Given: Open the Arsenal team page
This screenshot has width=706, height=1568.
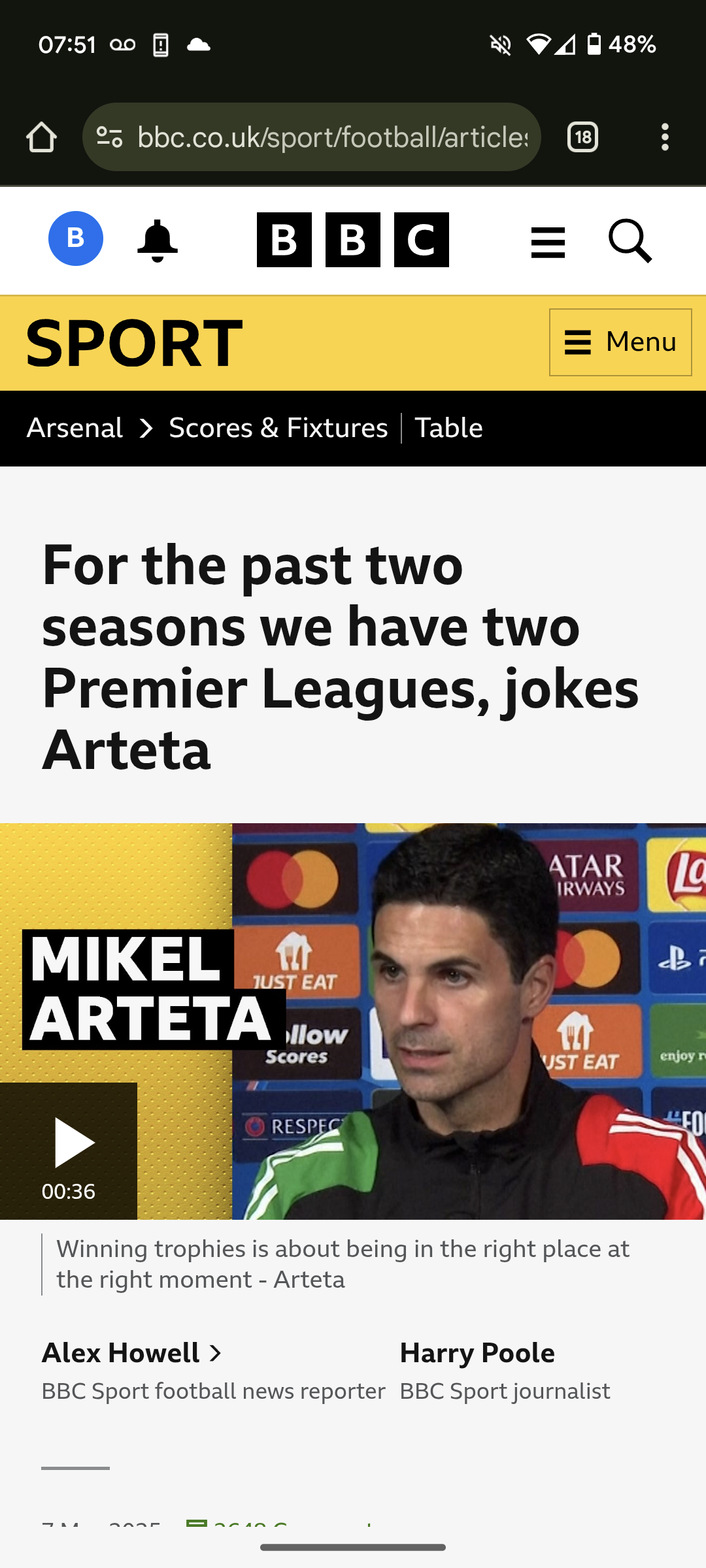Looking at the screenshot, I should 75,429.
